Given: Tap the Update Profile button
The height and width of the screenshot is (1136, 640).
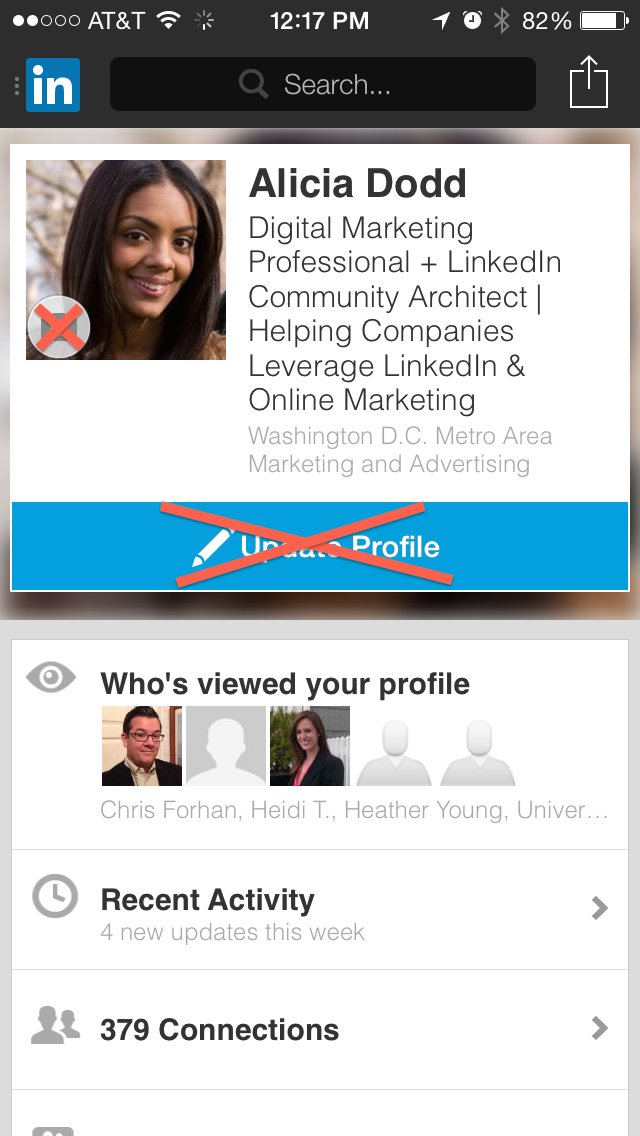Looking at the screenshot, I should pyautogui.click(x=320, y=546).
